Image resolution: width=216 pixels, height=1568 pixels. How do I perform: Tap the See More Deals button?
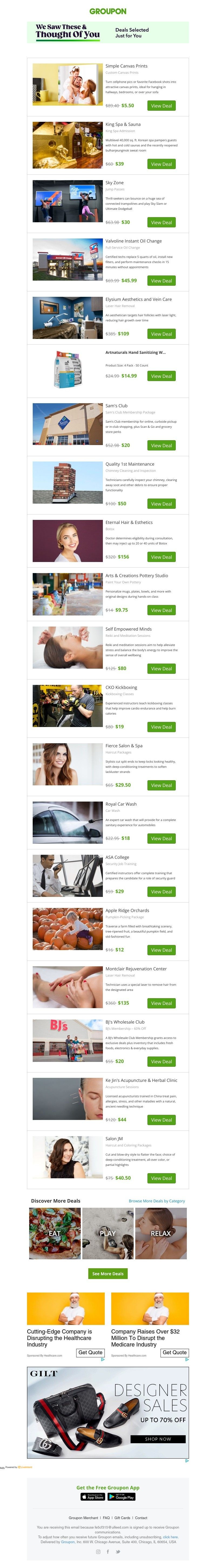click(x=108, y=1273)
